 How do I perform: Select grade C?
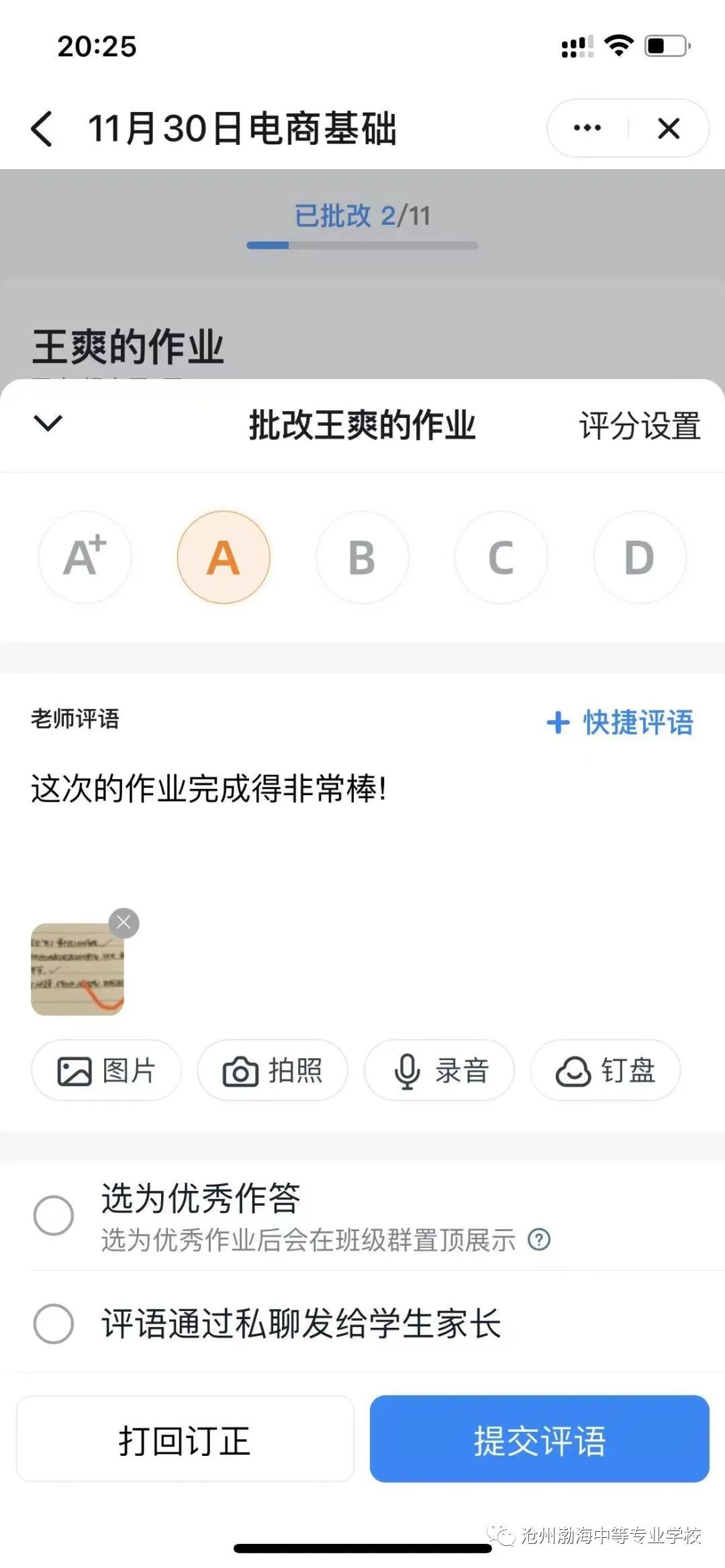(x=501, y=557)
